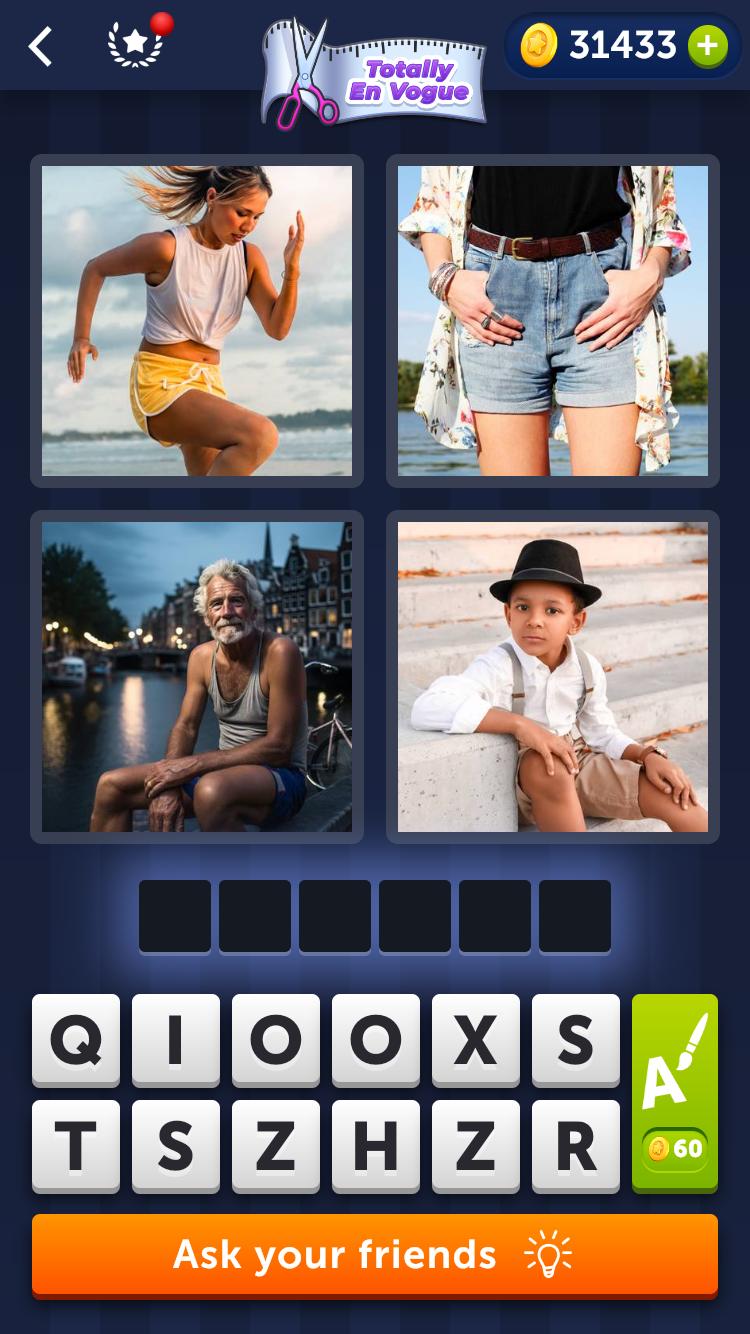Tap Ask your friends button

[375, 1255]
